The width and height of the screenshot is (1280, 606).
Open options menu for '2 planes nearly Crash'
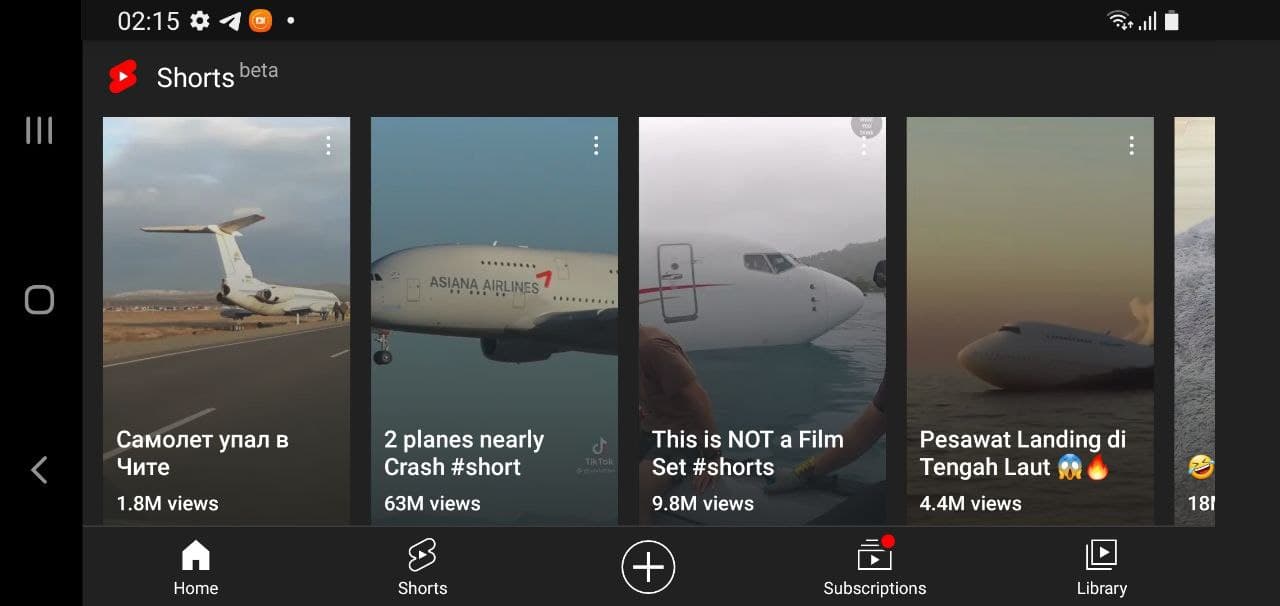[x=596, y=146]
